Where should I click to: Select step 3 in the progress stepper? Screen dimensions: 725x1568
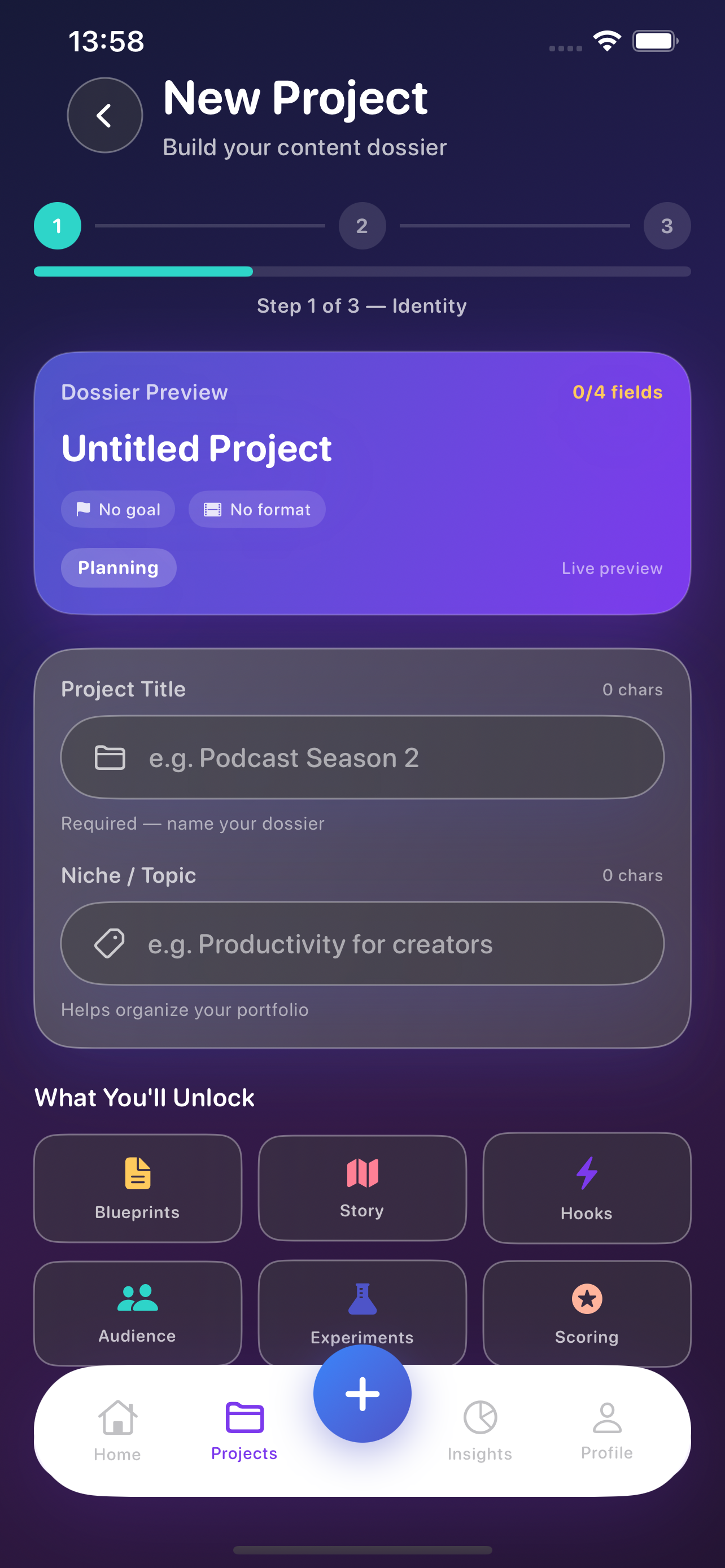(667, 226)
